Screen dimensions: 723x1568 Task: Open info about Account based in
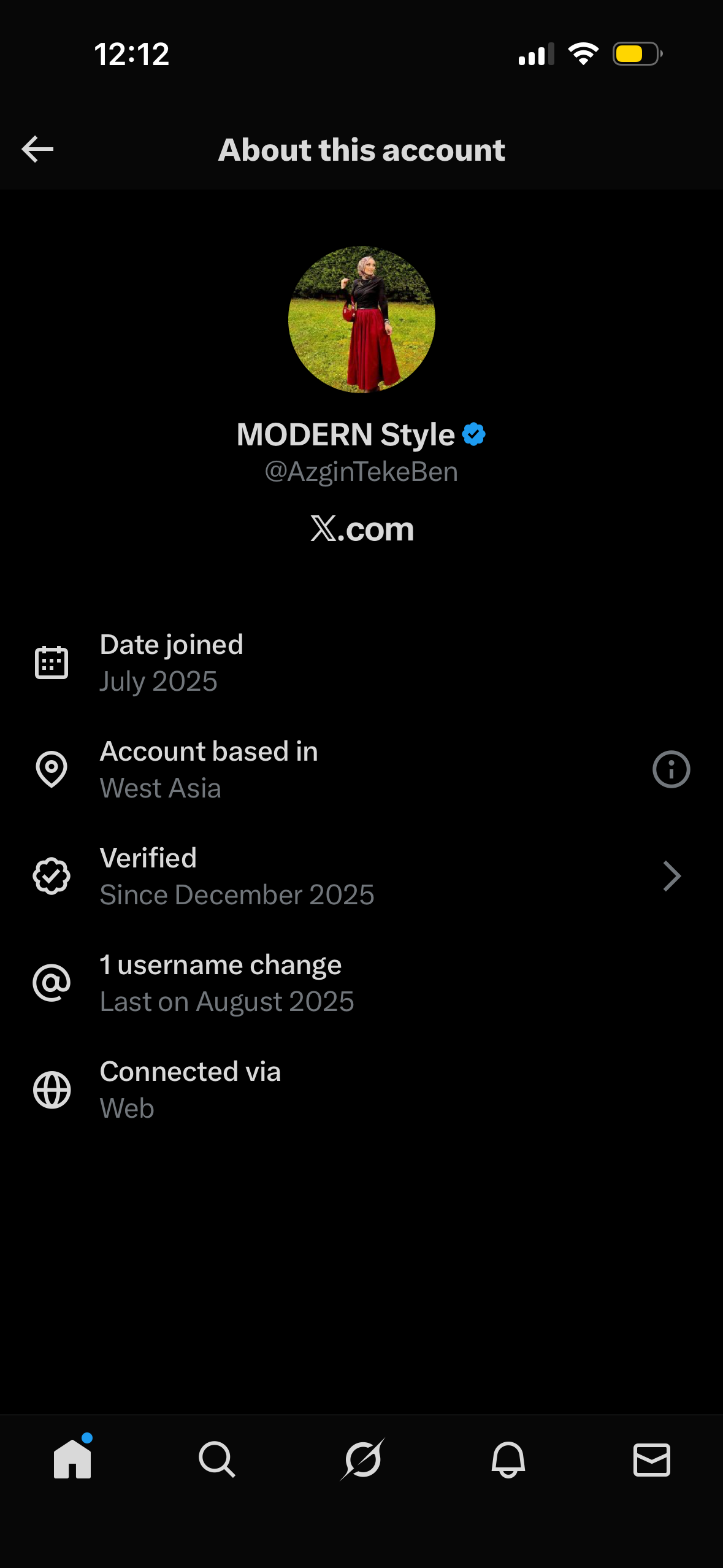point(671,769)
